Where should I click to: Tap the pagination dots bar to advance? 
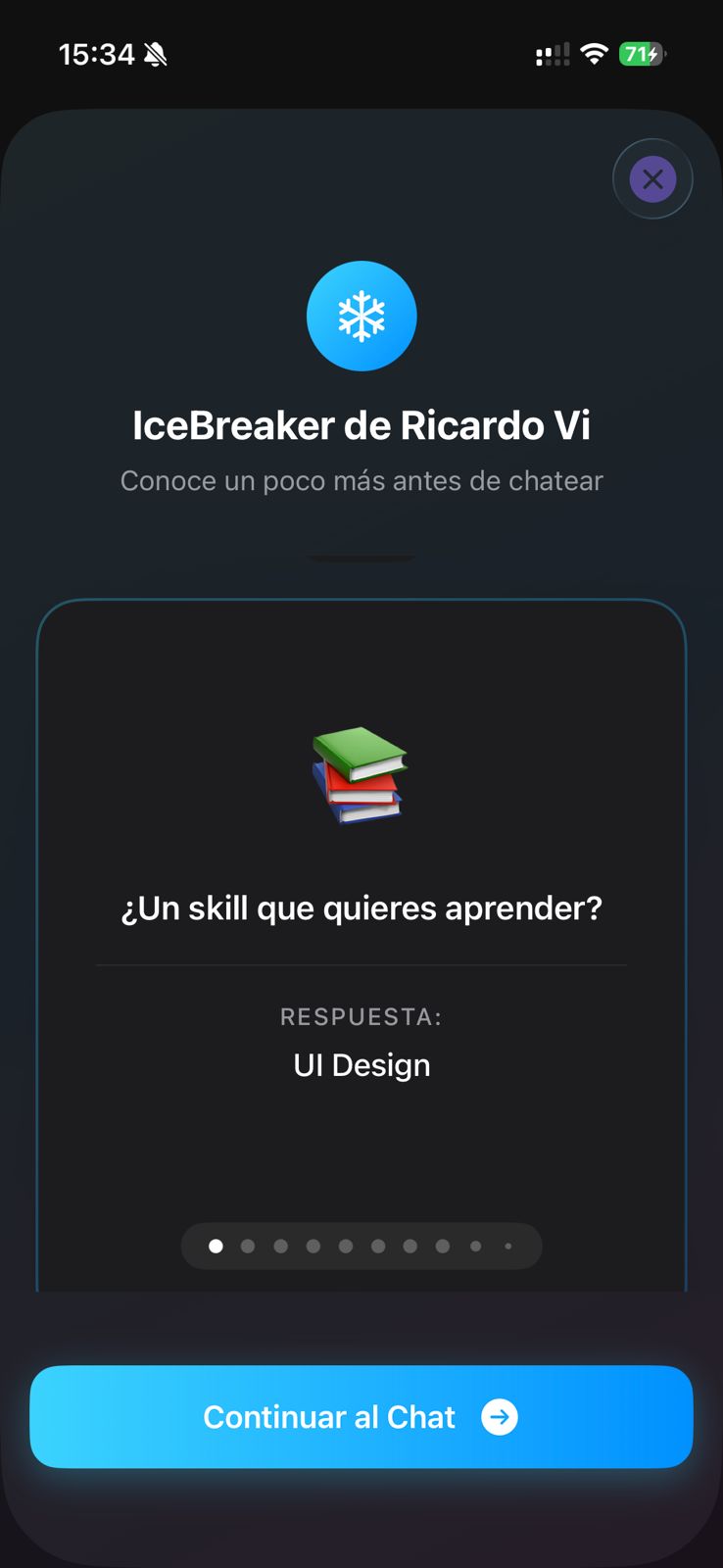(x=361, y=1246)
